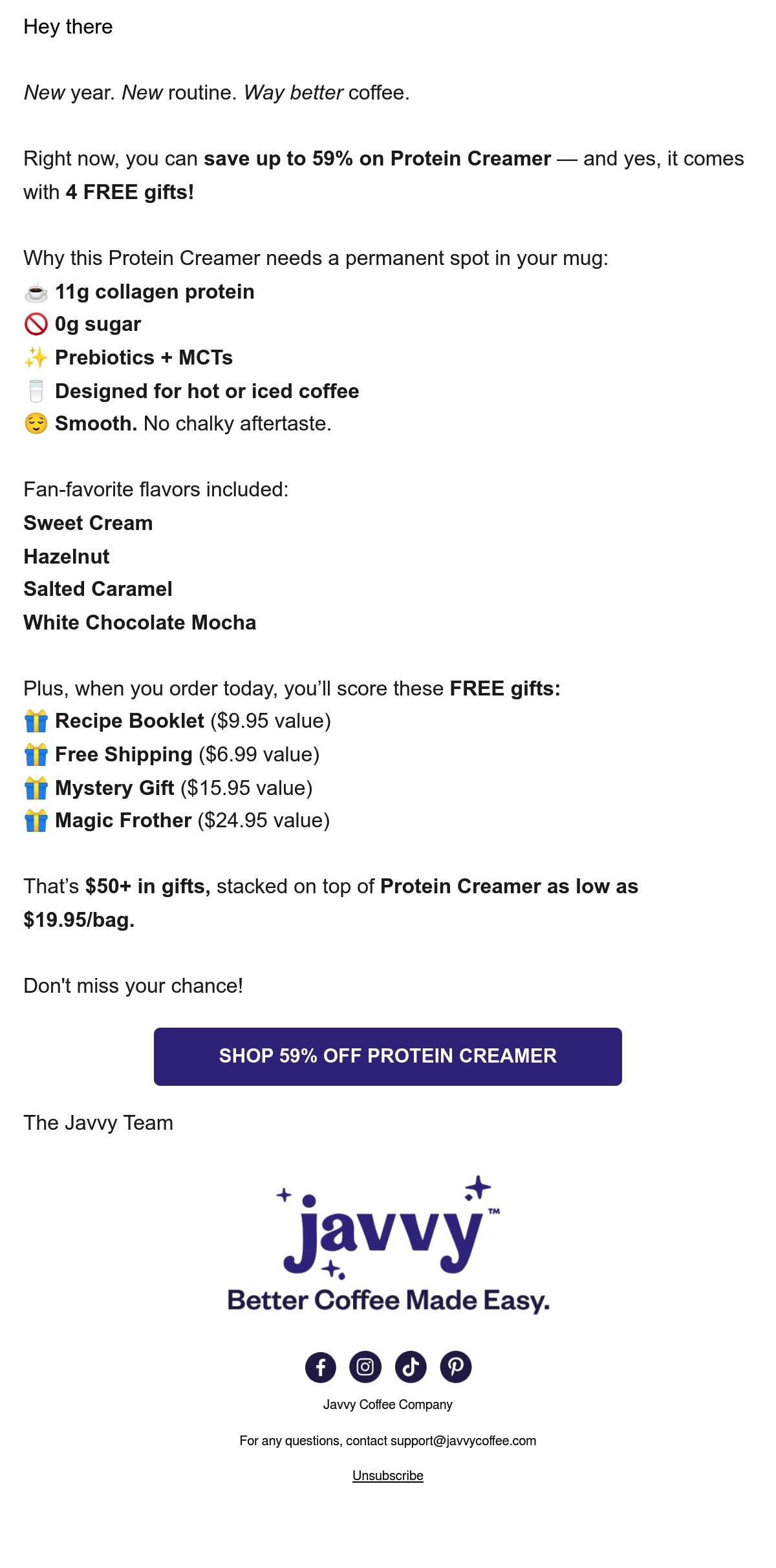The width and height of the screenshot is (776, 1568).
Task: Visit Javvy's TikTok account
Action: pos(411,1367)
